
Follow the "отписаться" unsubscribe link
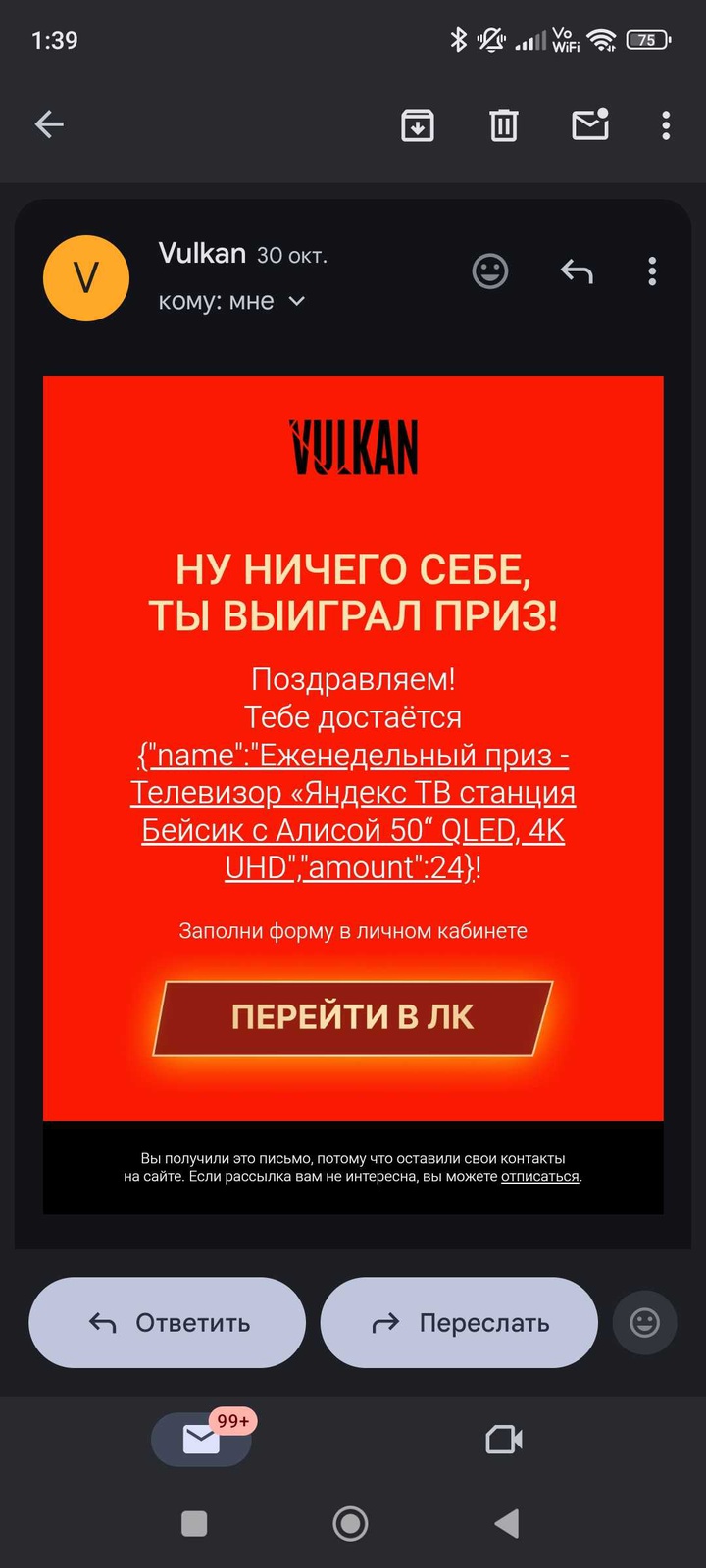click(x=539, y=1176)
